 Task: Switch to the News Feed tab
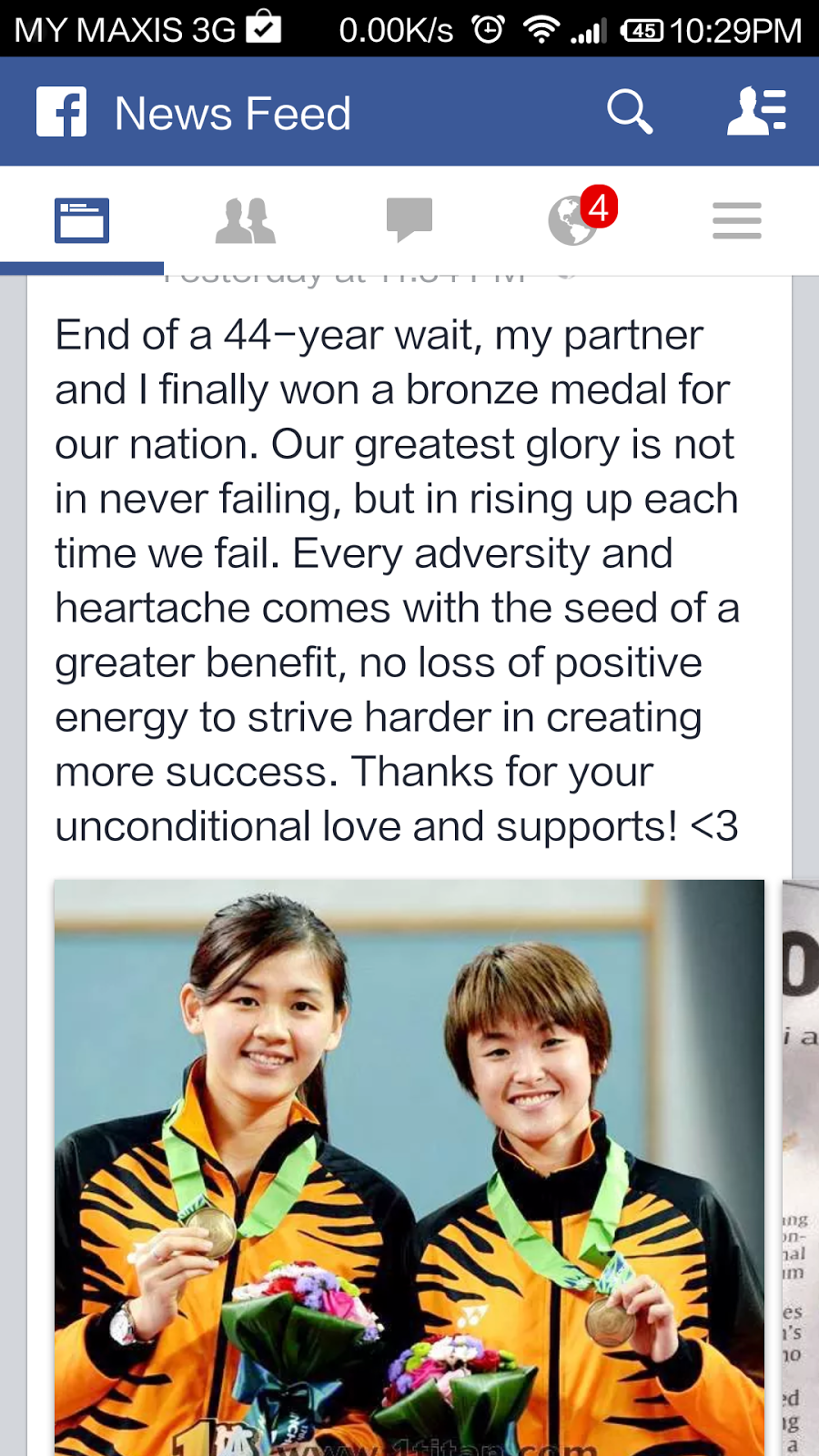coord(82,220)
